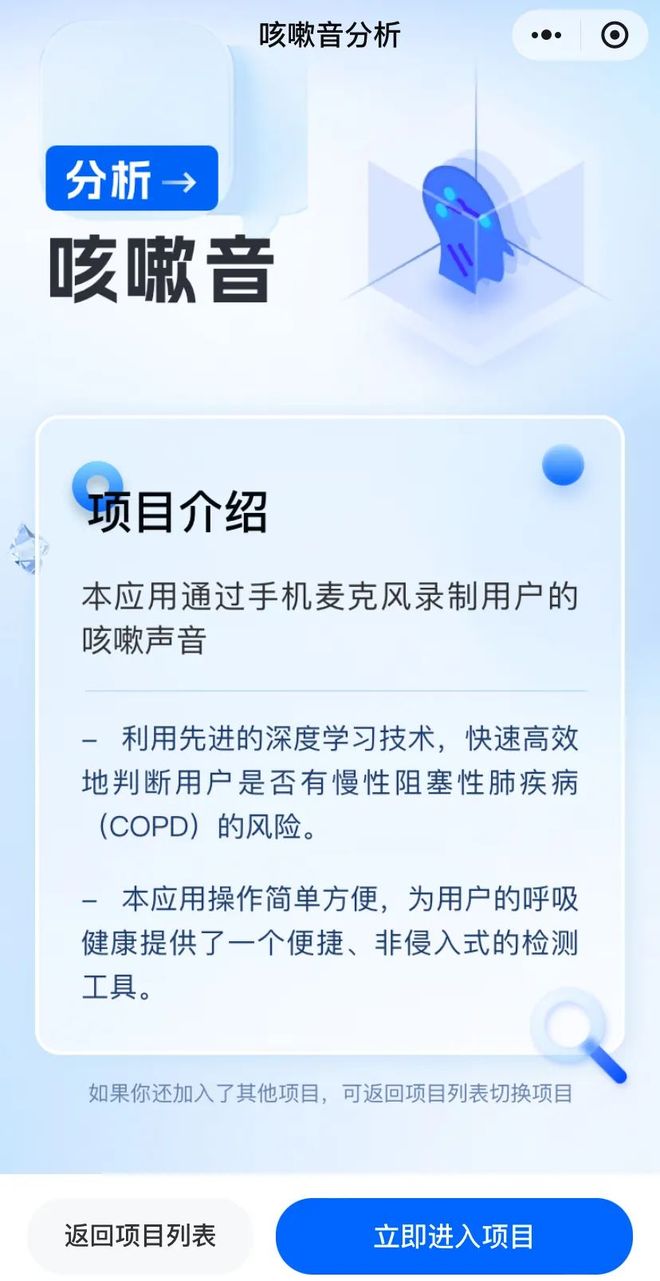Close the mini program via circle icon
This screenshot has width=660, height=1281.
point(614,36)
